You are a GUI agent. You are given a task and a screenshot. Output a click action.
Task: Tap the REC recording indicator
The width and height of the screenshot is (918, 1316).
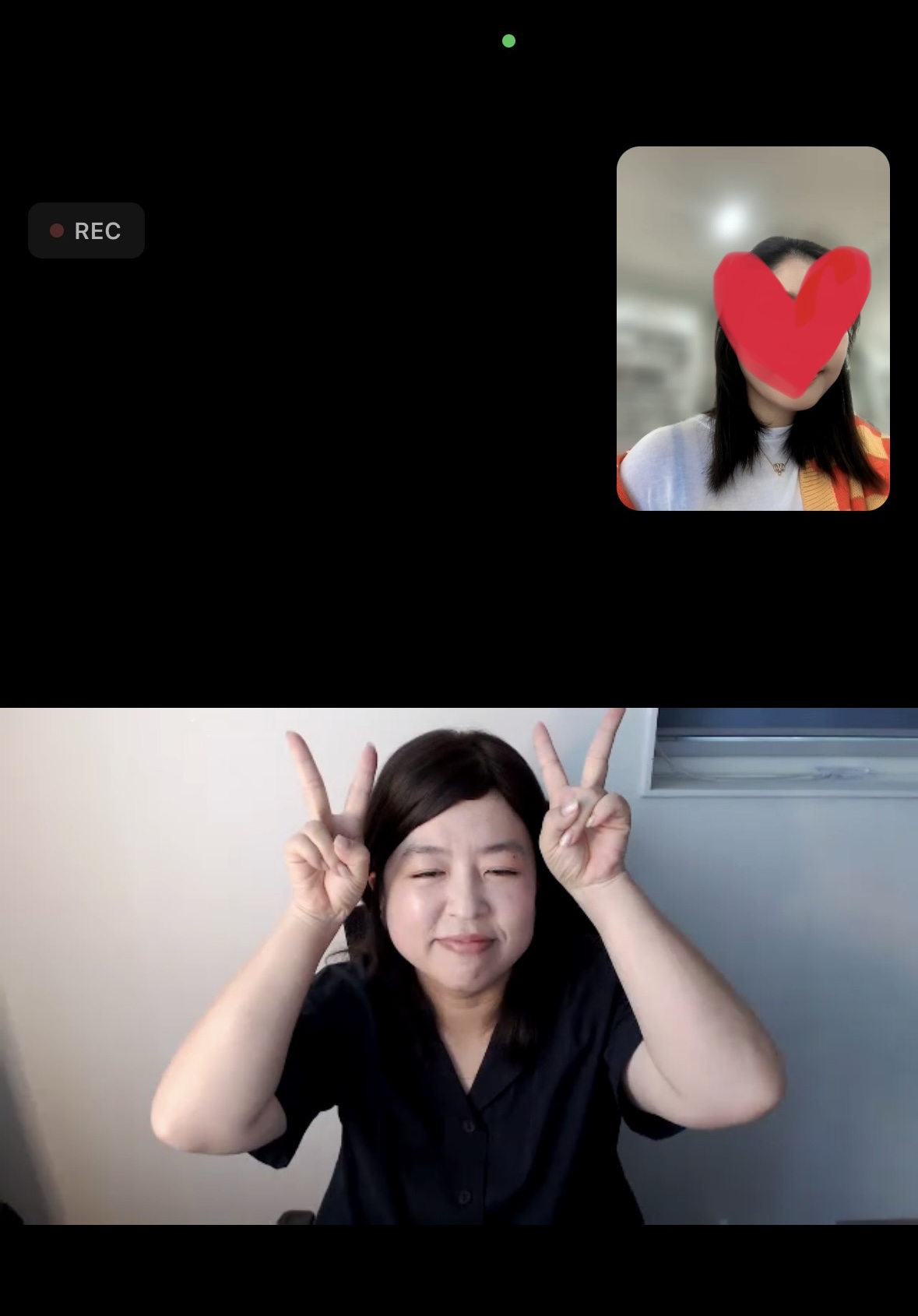coord(86,230)
